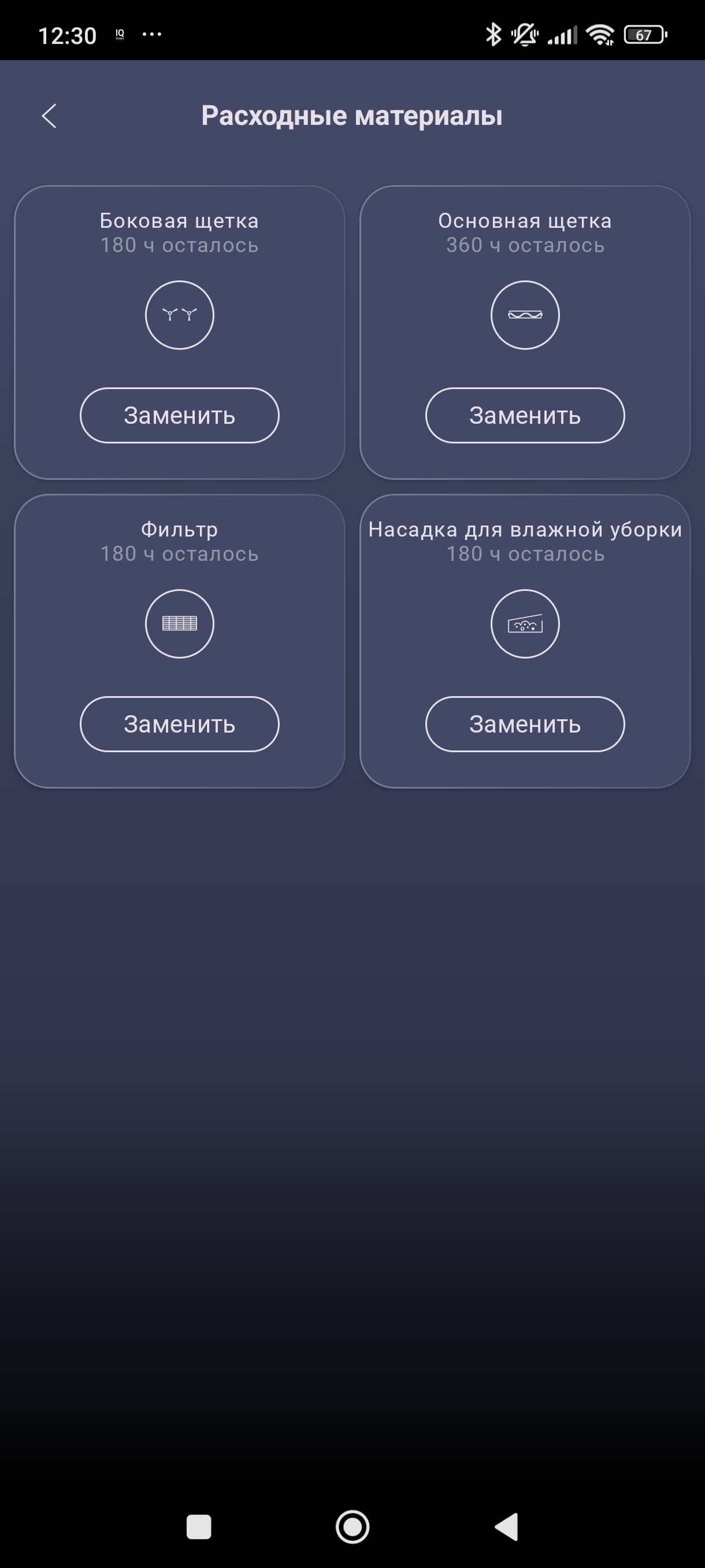Tap Заменить for Насадка для влажной уборки
Screen dimensions: 705x1568
pos(524,724)
